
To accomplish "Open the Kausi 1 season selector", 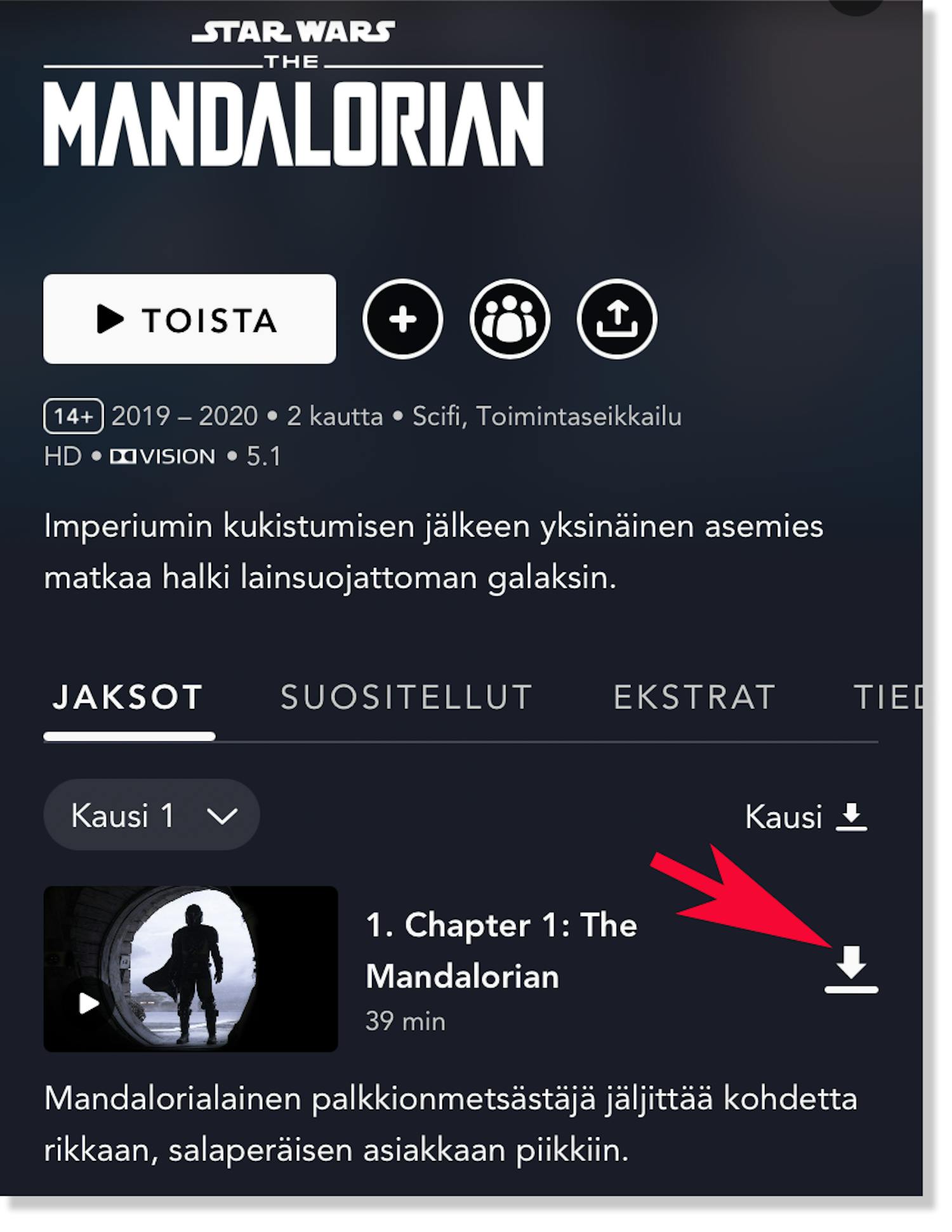I will click(151, 817).
